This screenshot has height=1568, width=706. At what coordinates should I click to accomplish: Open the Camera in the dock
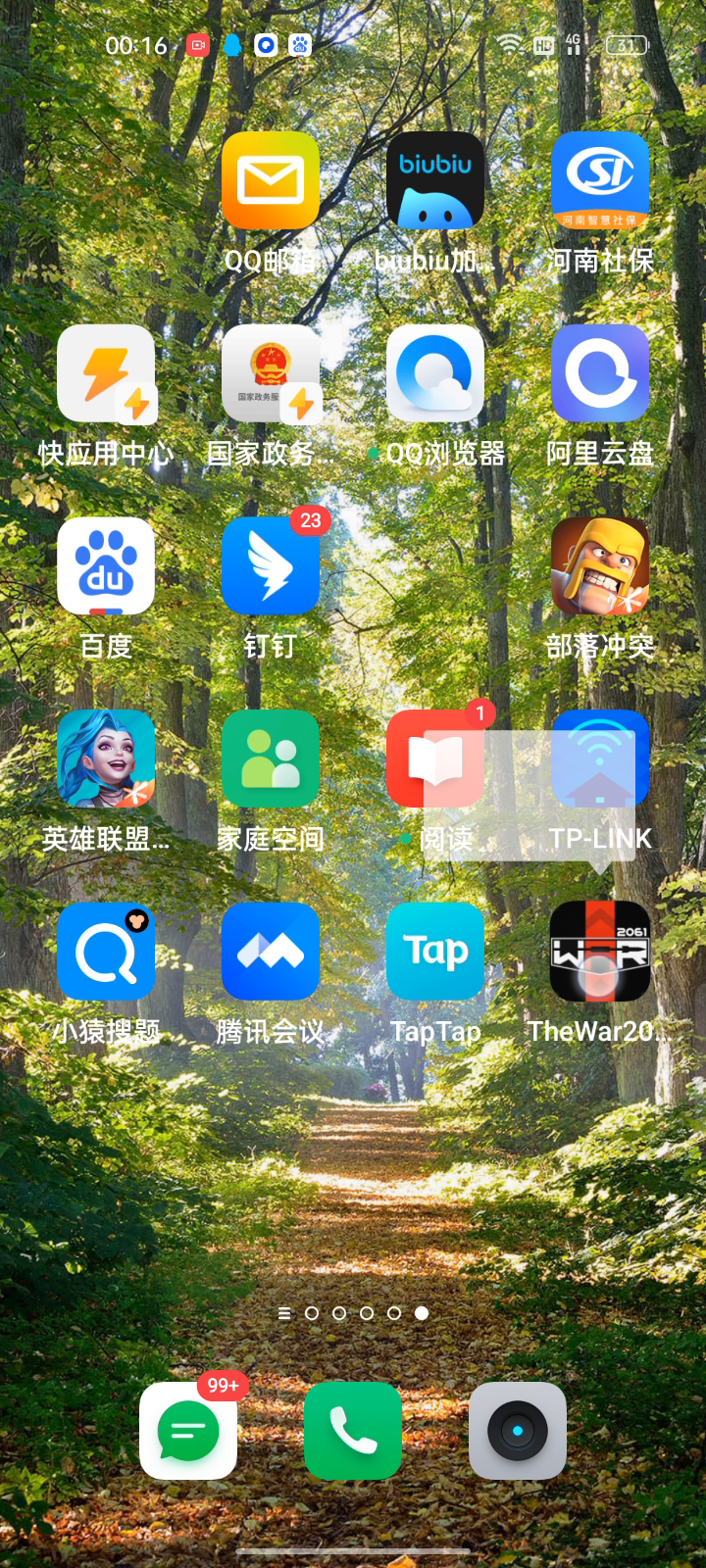click(518, 1431)
